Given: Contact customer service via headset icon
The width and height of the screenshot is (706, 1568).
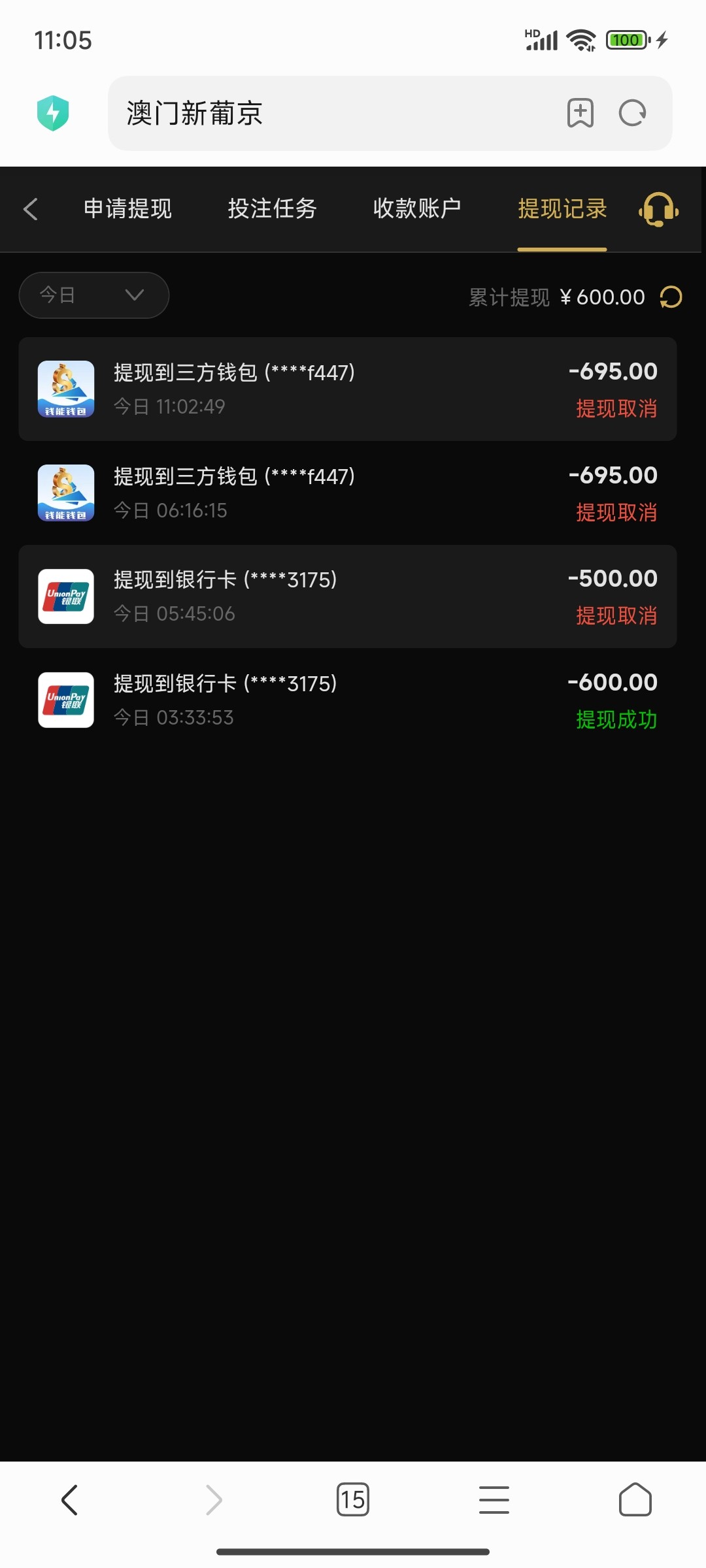Looking at the screenshot, I should tap(658, 210).
